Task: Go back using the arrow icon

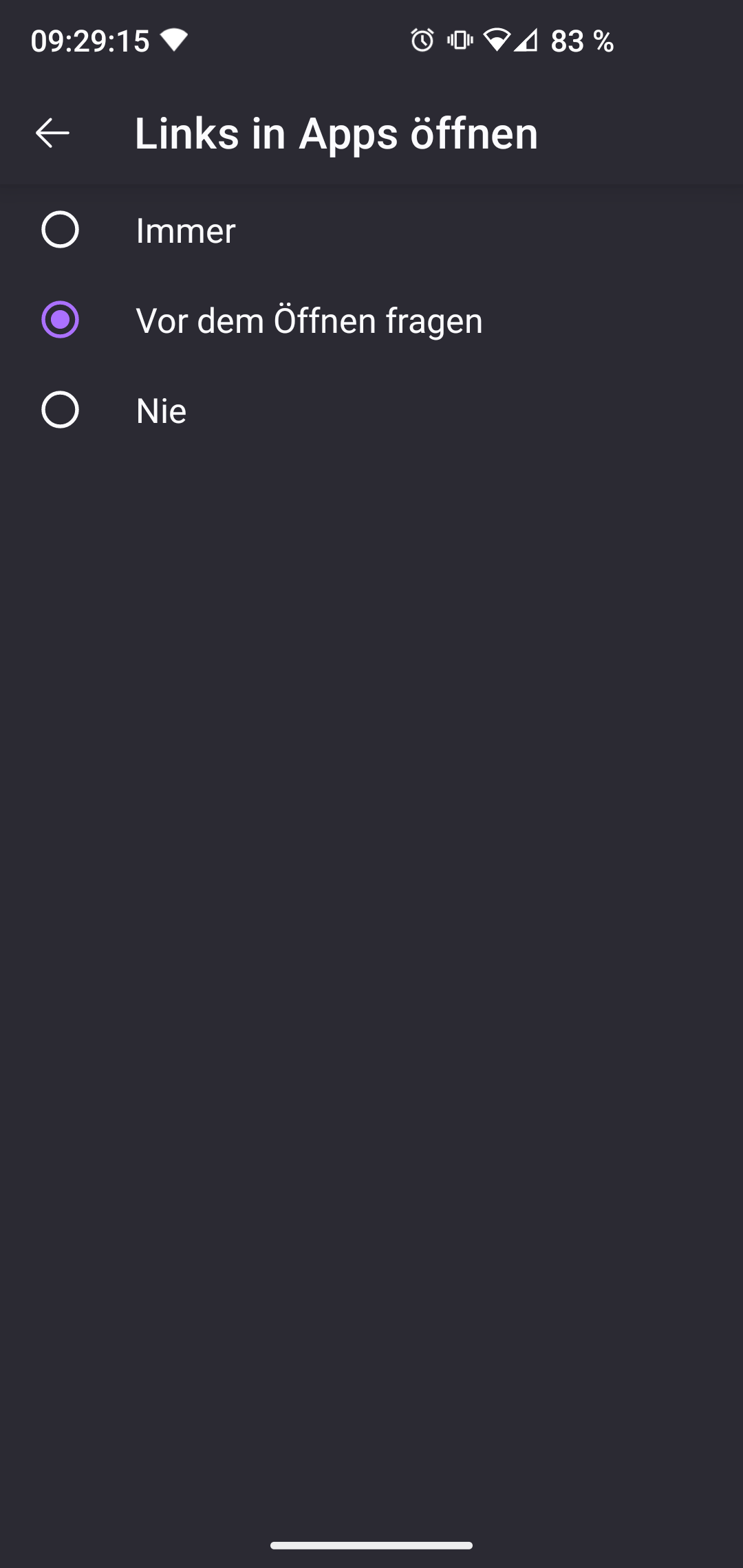Action: coord(52,133)
